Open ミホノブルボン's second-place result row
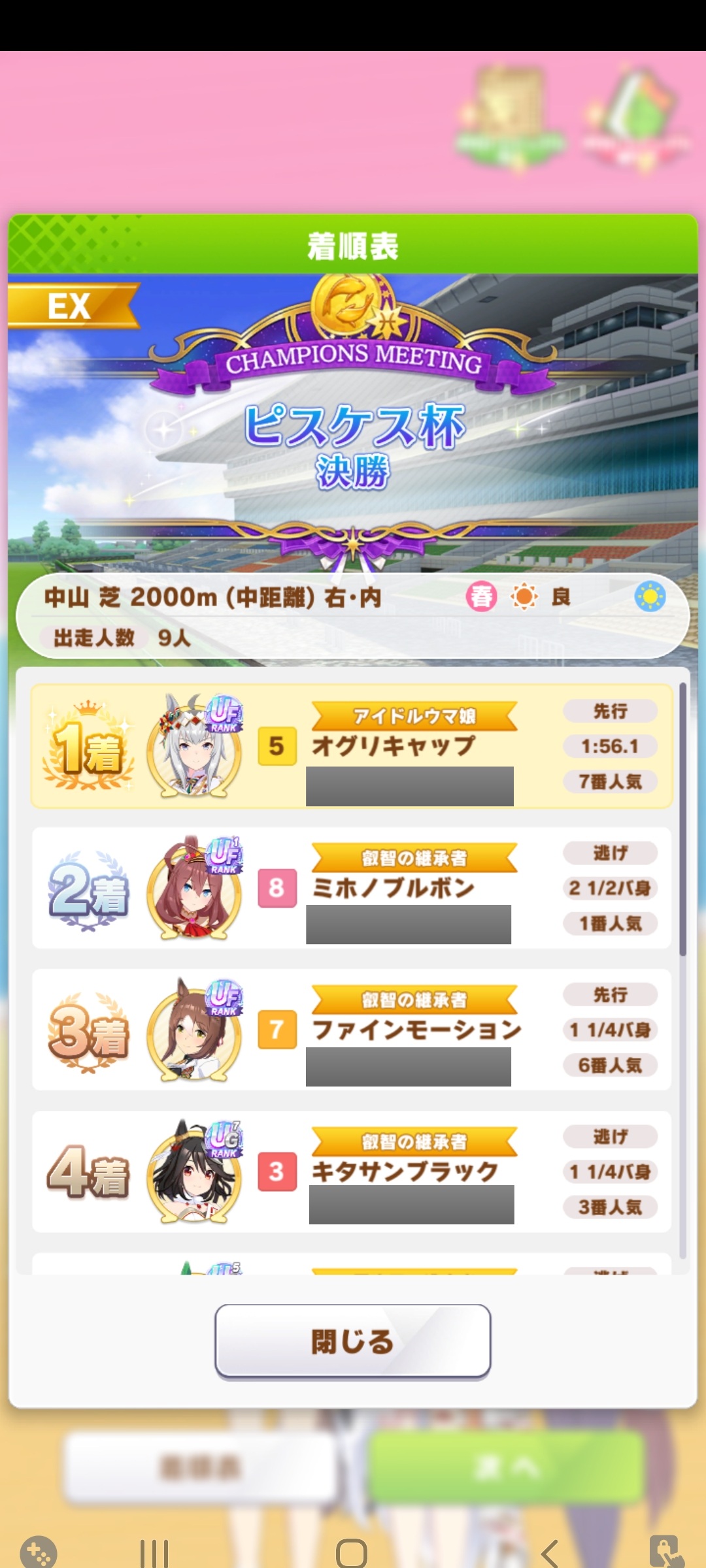Image resolution: width=706 pixels, height=1568 pixels. point(352,888)
